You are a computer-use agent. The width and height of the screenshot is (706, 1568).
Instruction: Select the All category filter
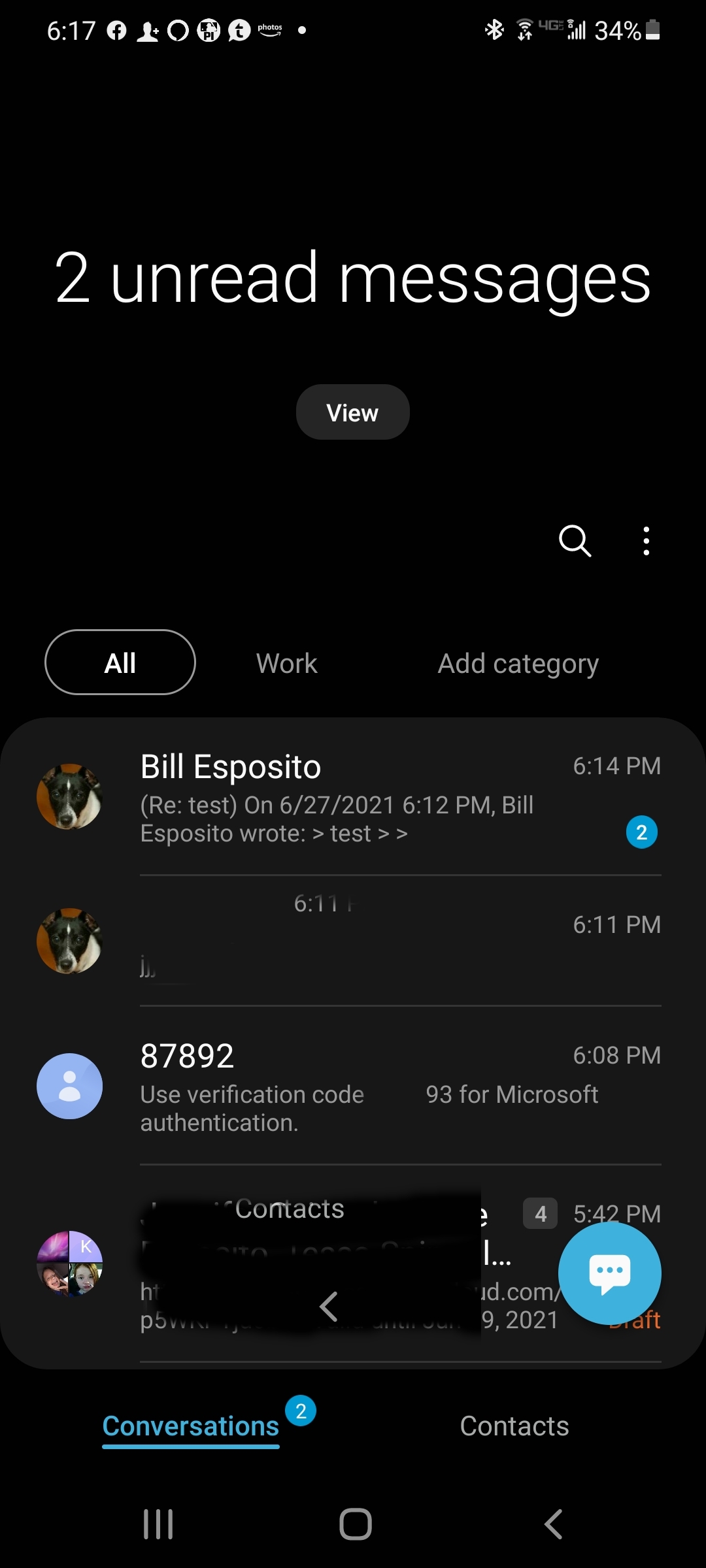[x=120, y=662]
